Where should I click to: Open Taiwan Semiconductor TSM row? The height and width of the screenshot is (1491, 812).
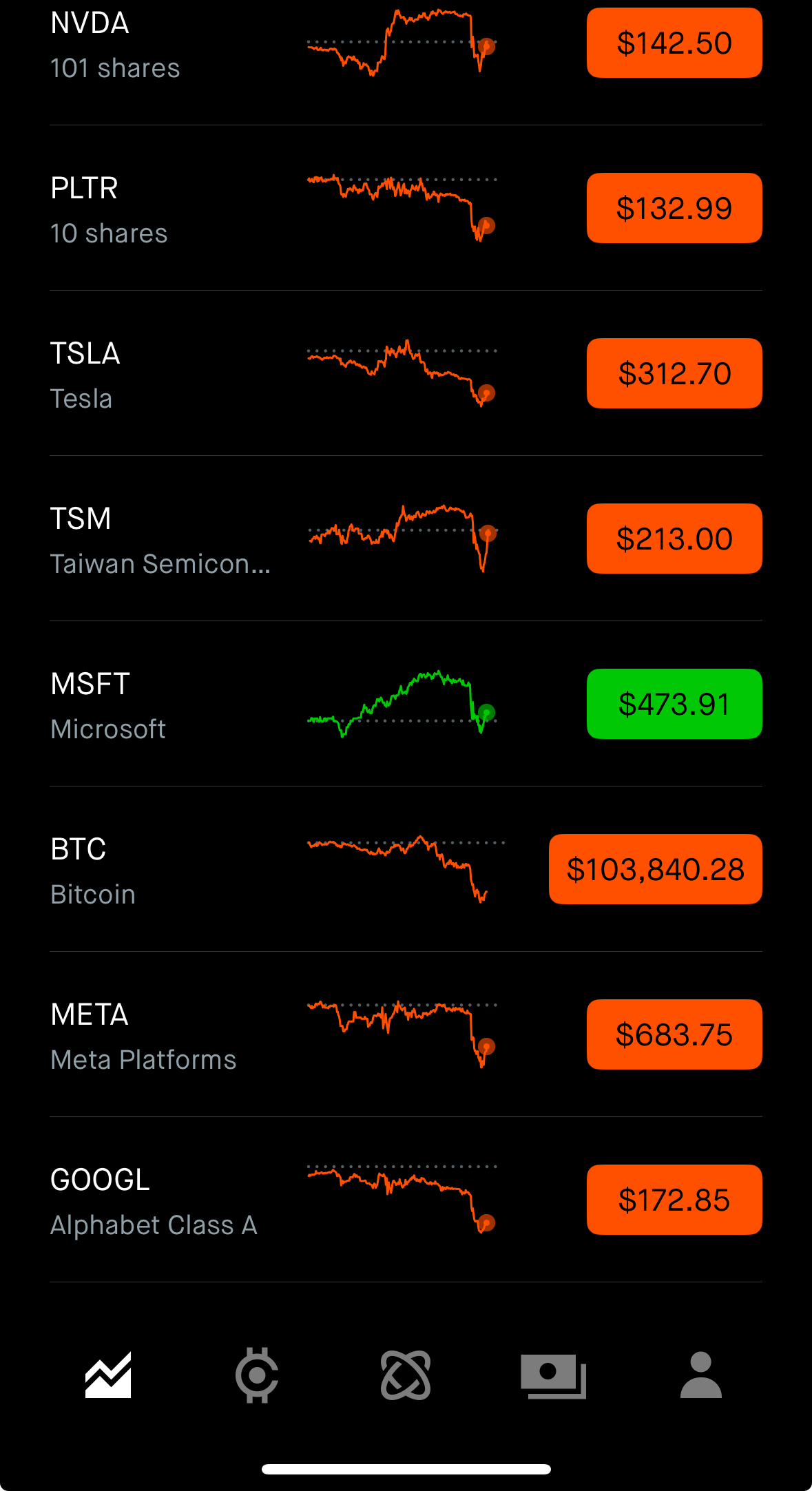[406, 539]
